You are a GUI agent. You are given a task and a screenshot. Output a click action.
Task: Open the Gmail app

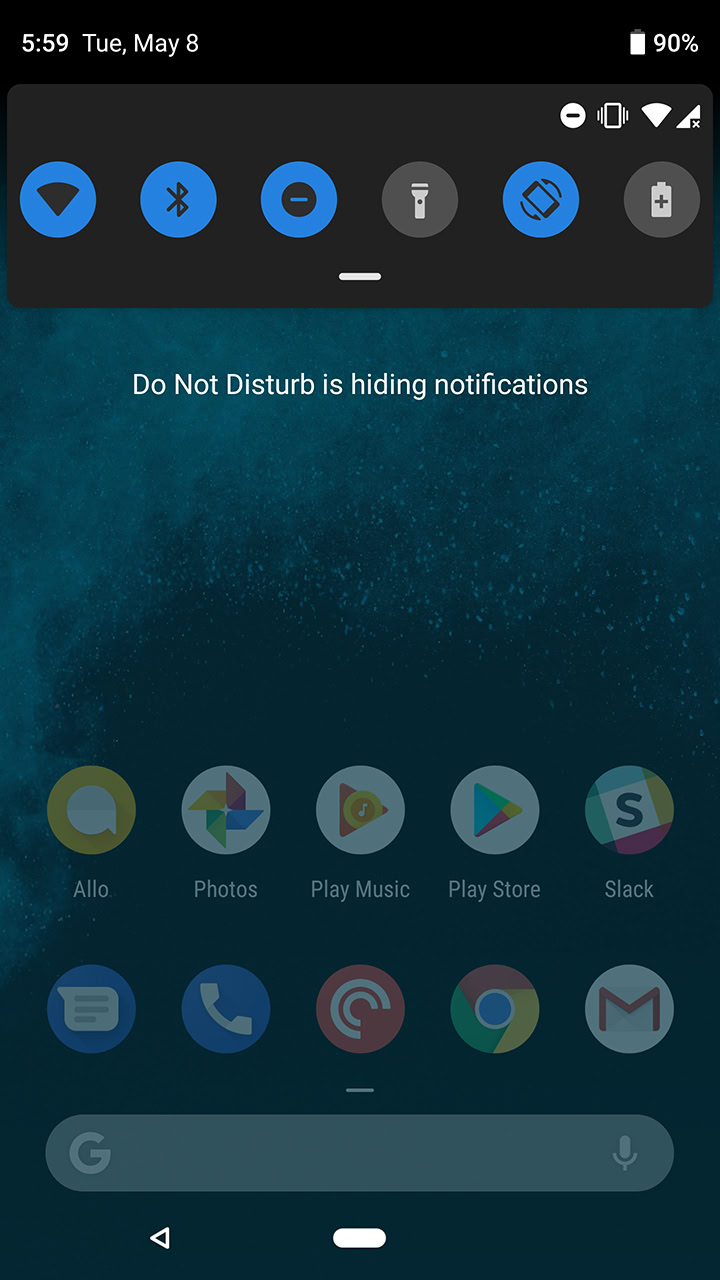tap(629, 1009)
